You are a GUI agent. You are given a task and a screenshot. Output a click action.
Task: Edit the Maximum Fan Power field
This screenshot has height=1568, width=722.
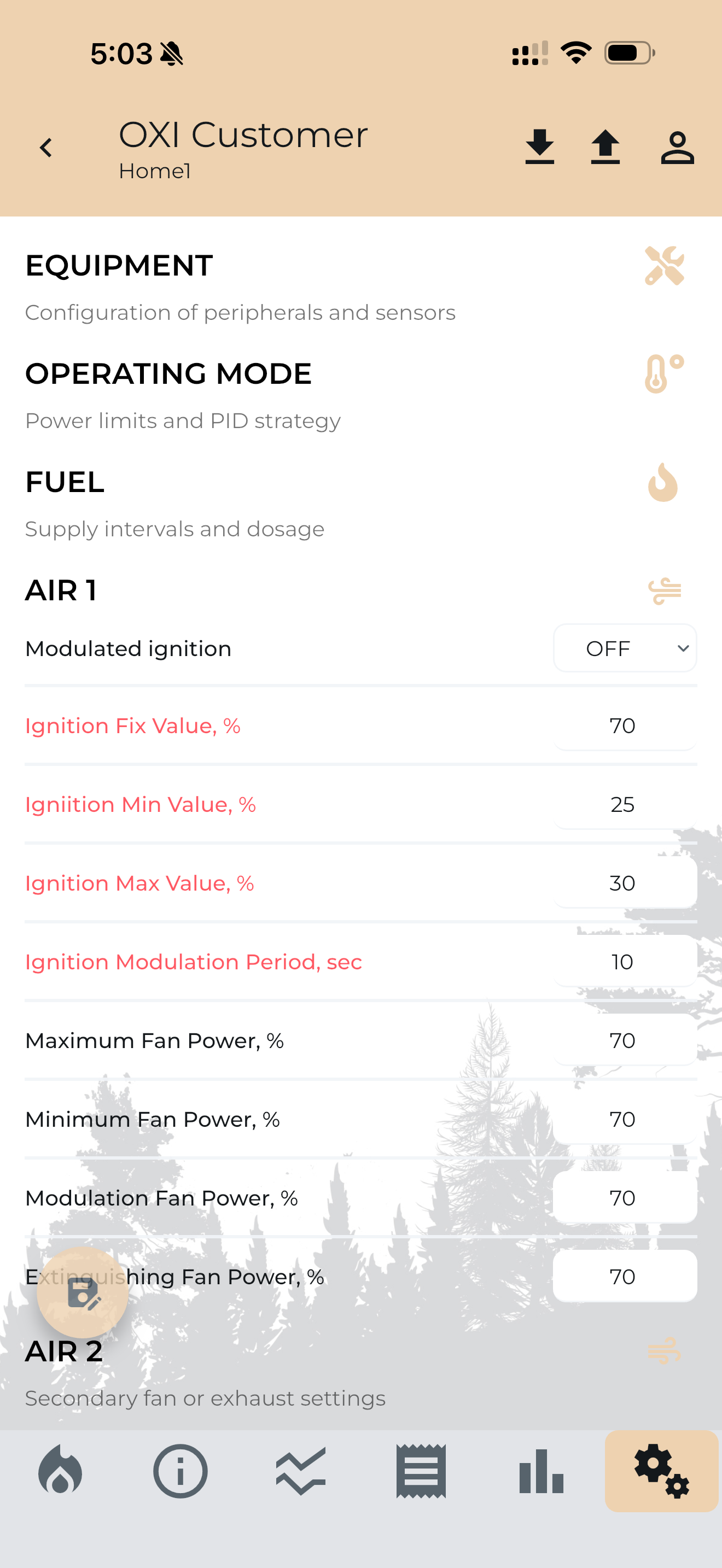coord(625,1040)
